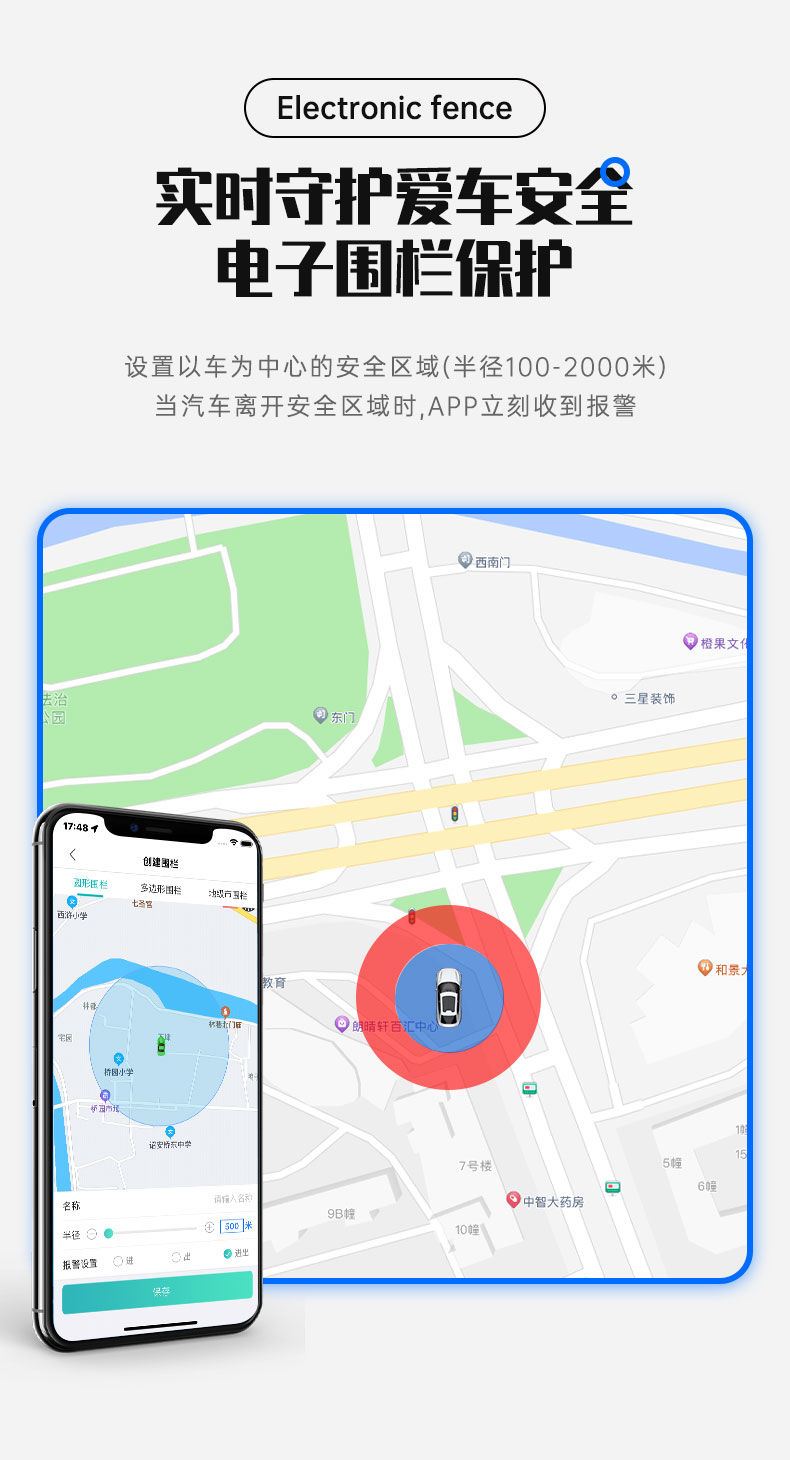
Task: Click the traffic light icon at the main intersection
Action: pos(455,815)
